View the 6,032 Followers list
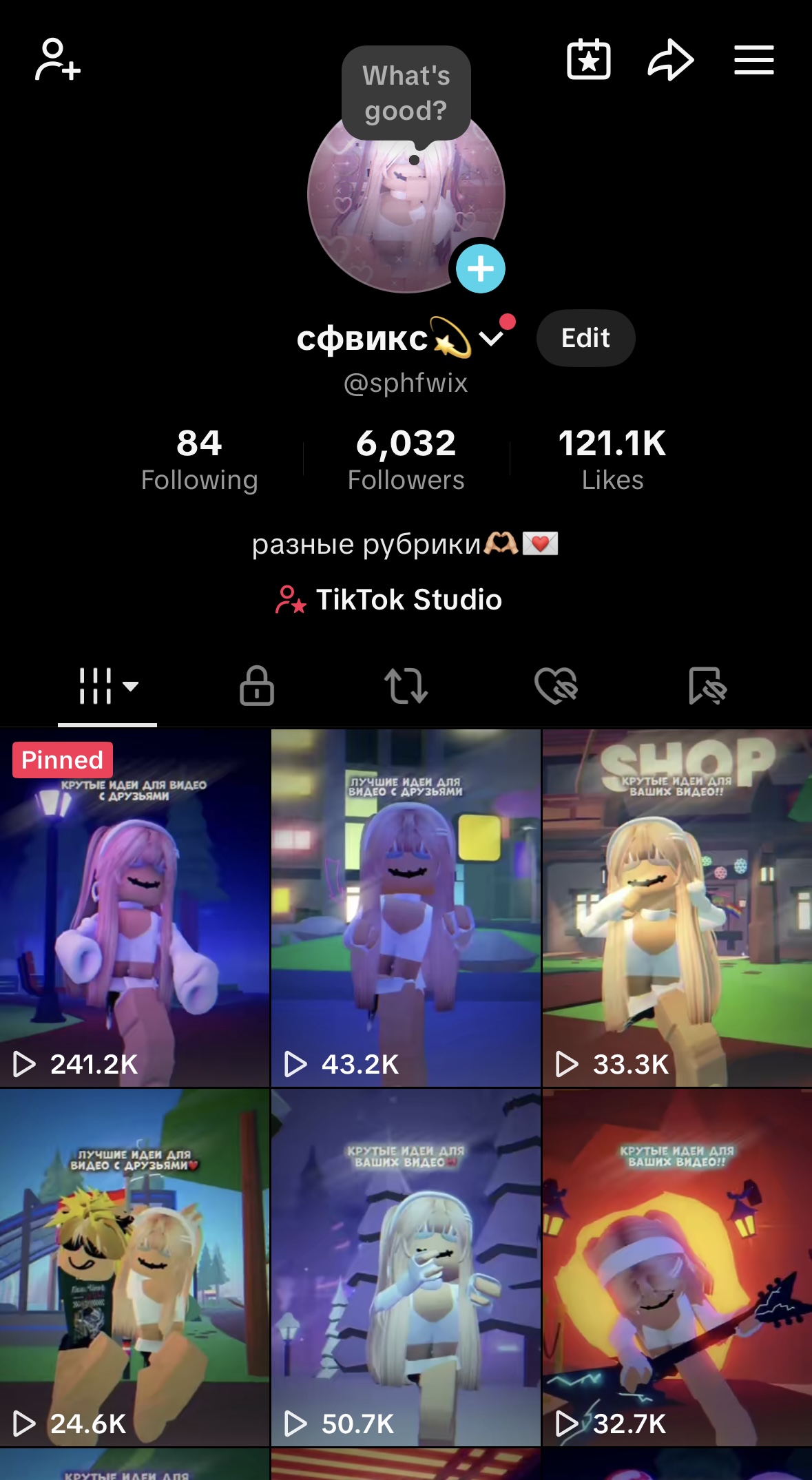Viewport: 812px width, 1480px height. point(406,459)
